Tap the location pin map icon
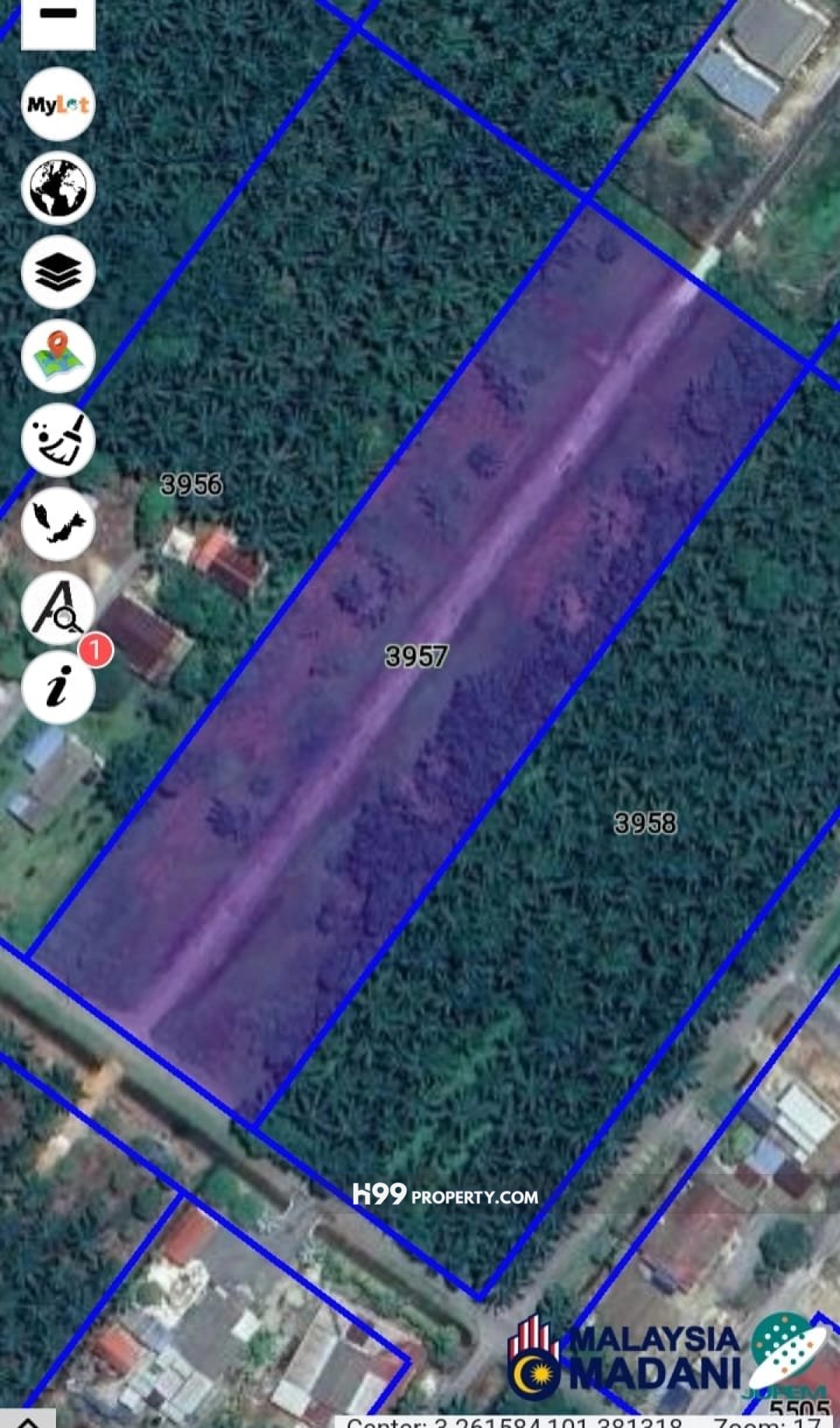This screenshot has height=1428, width=840. point(58,356)
